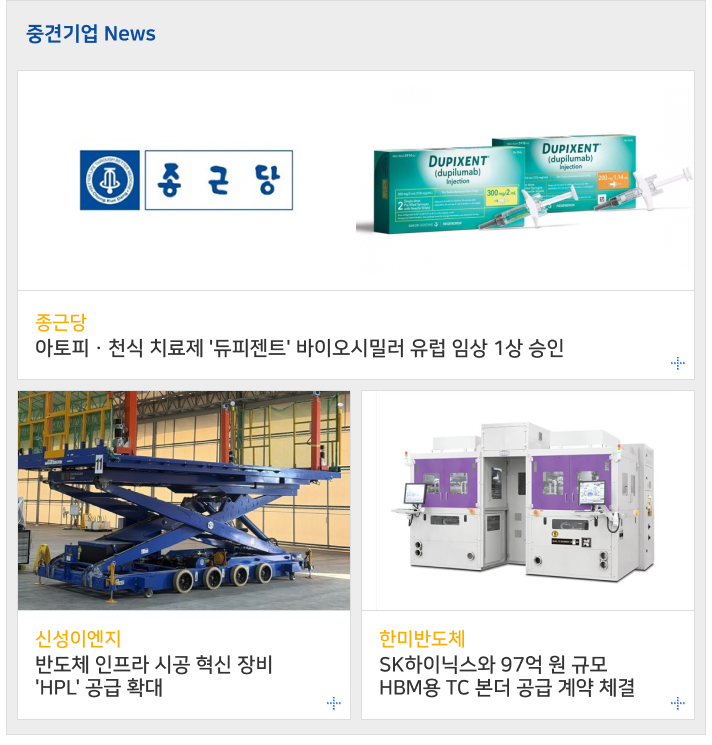Tap the plus icon on the 종근당 card

678,363
